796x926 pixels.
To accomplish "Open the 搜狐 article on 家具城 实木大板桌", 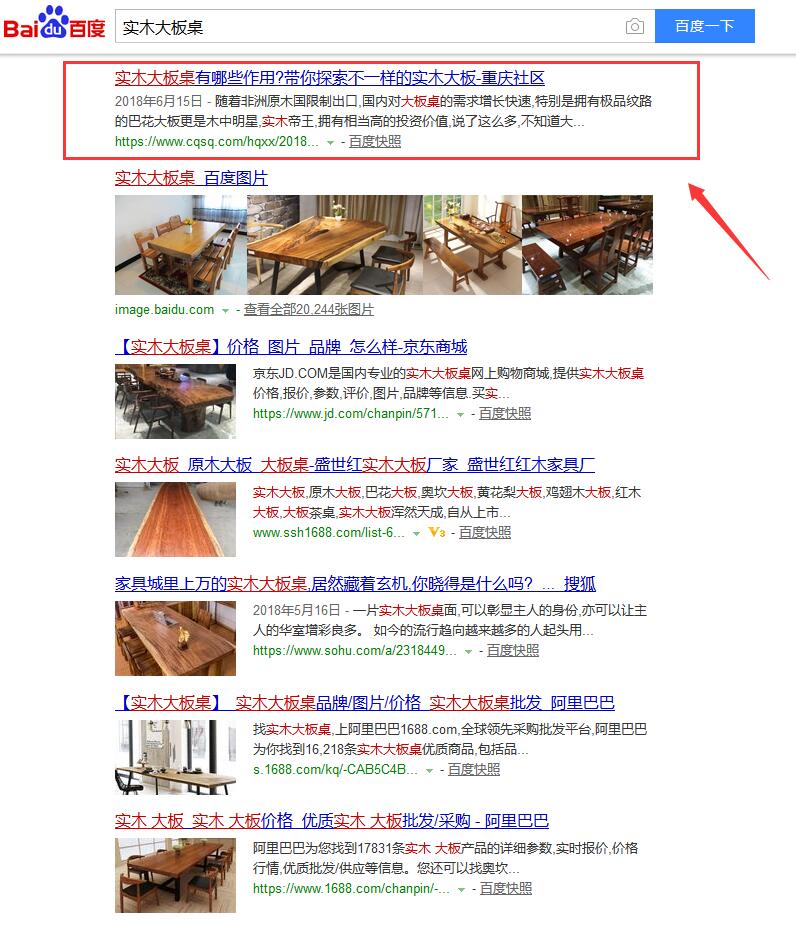I will tap(354, 583).
